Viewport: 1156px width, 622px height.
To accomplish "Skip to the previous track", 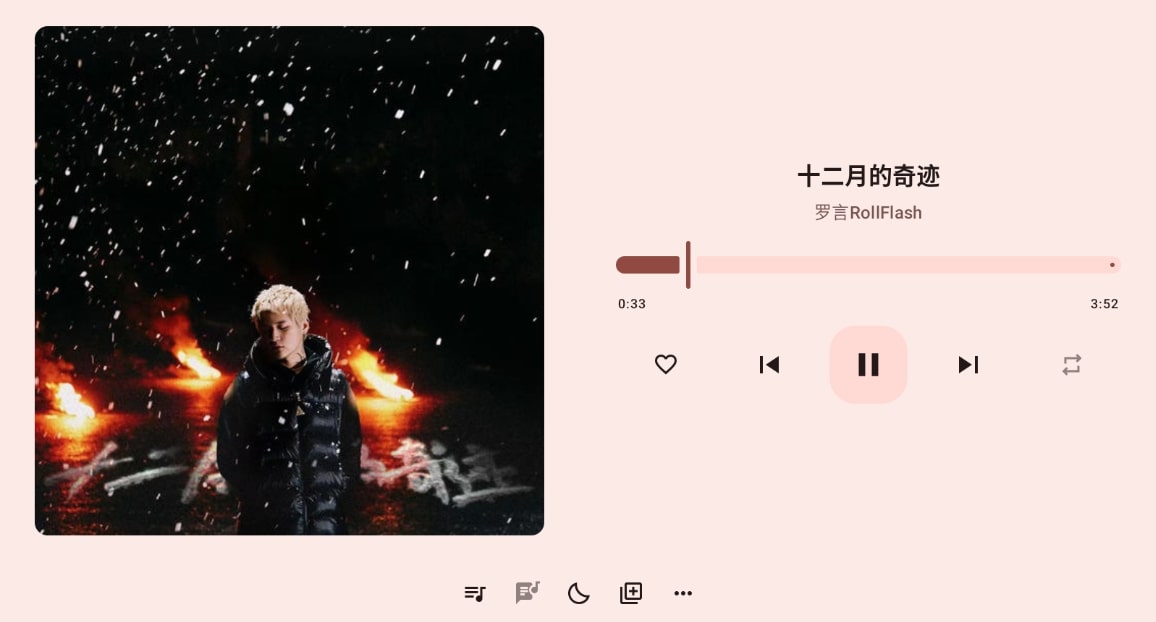I will point(769,365).
